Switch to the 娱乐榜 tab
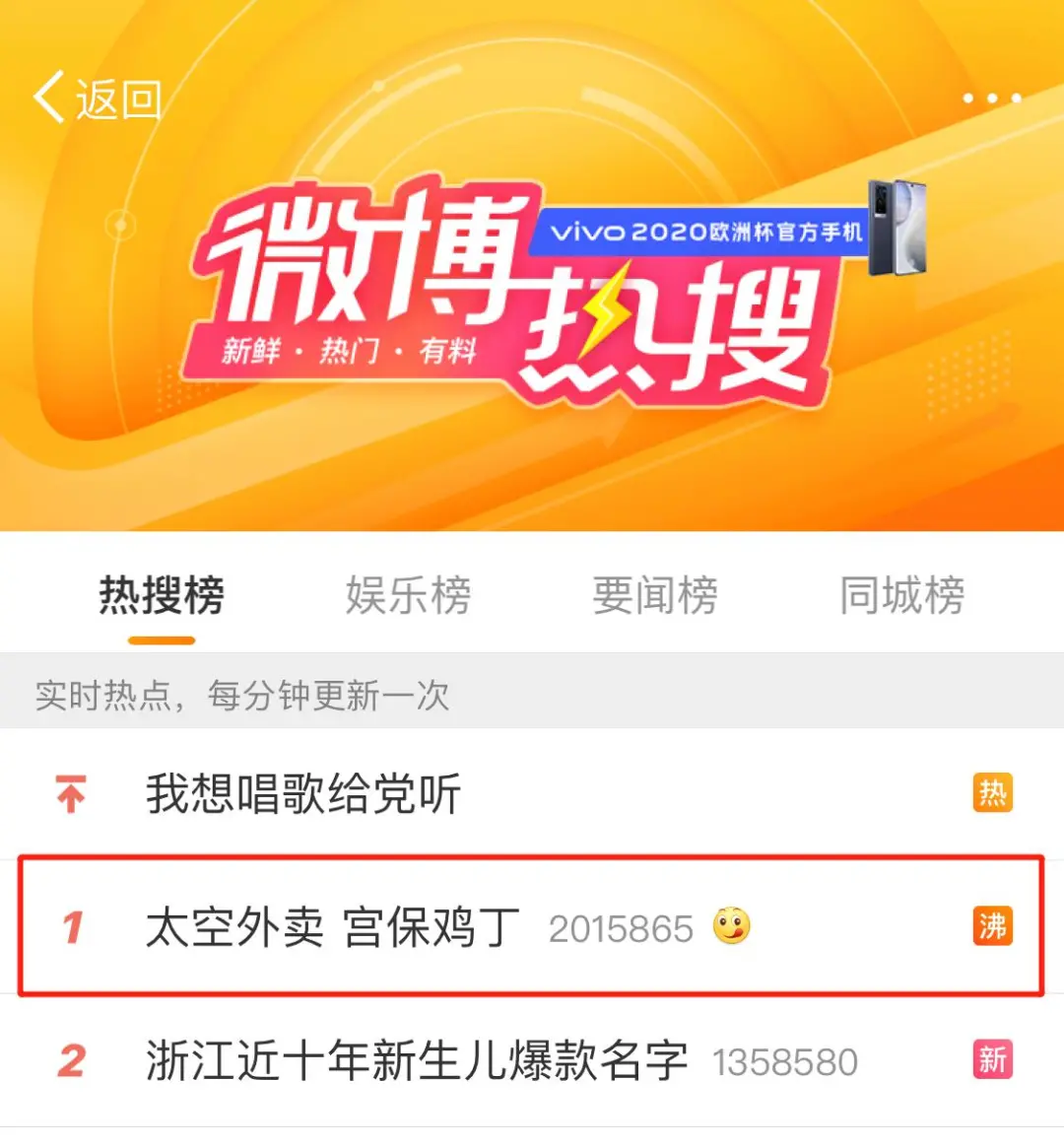The image size is (1064, 1147). tap(408, 596)
